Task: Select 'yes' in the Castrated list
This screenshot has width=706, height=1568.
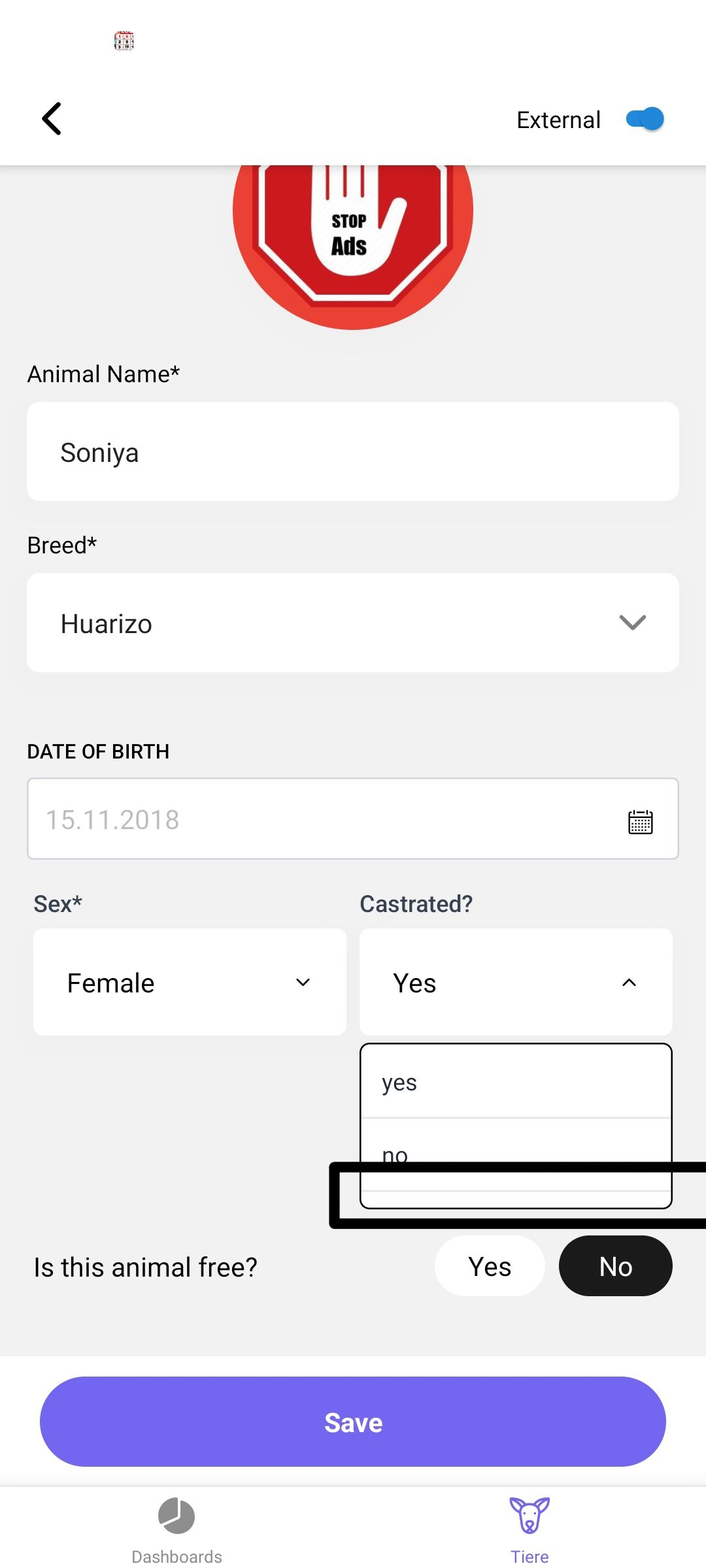Action: click(516, 1082)
